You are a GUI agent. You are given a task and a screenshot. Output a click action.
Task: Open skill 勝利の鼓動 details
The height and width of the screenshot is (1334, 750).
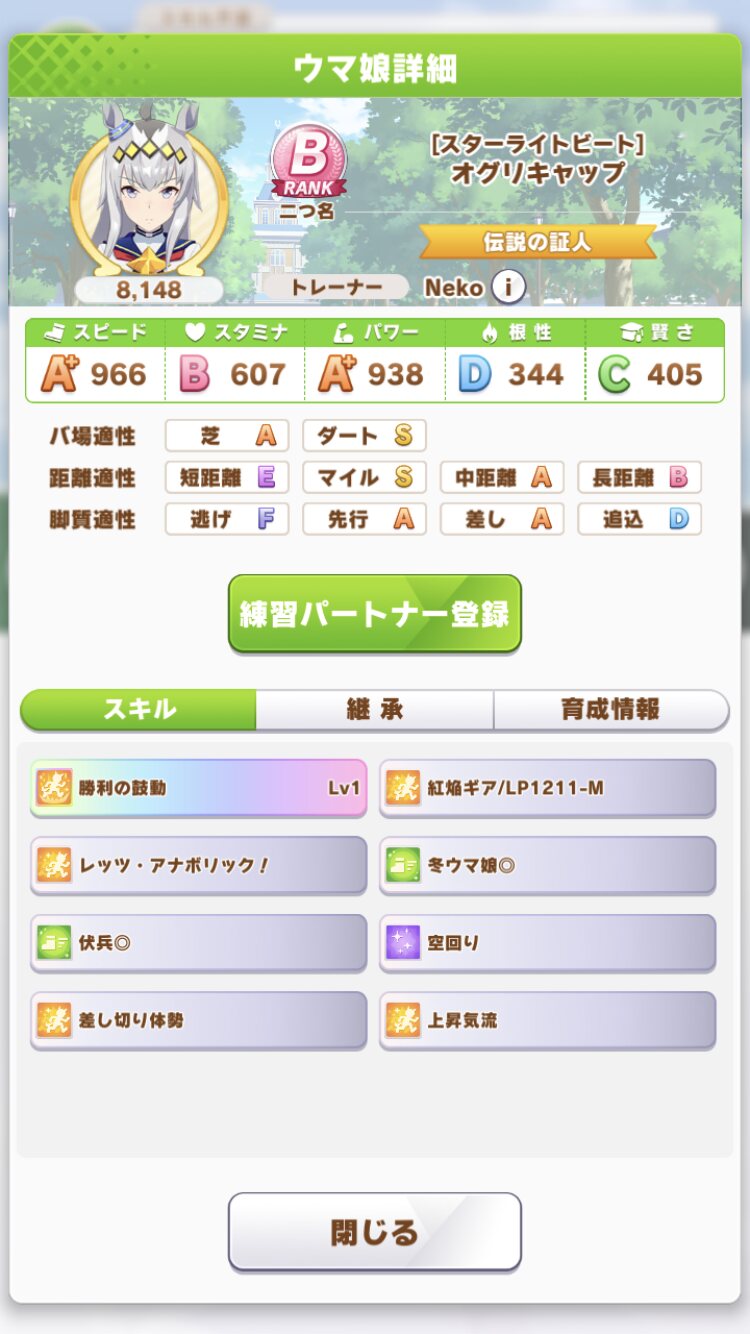199,788
